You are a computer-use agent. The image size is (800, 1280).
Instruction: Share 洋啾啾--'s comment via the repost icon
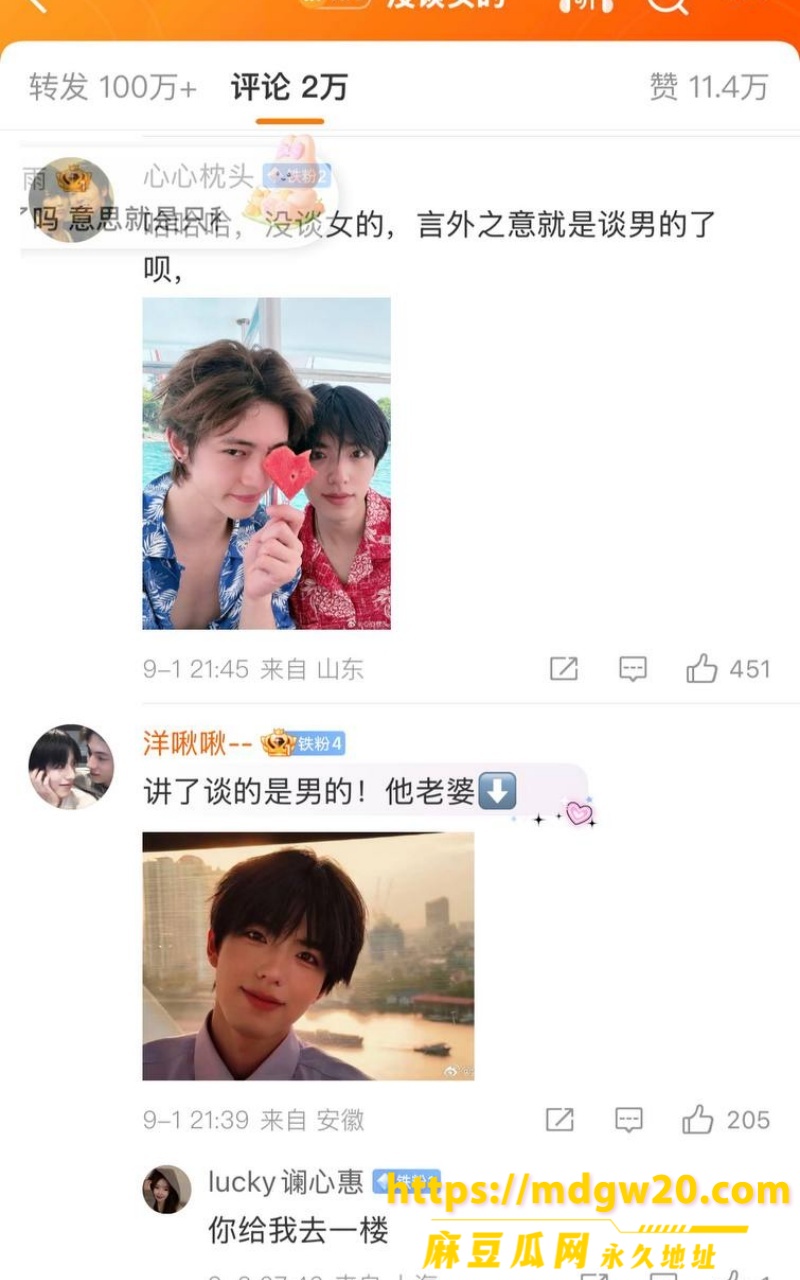point(560,1120)
